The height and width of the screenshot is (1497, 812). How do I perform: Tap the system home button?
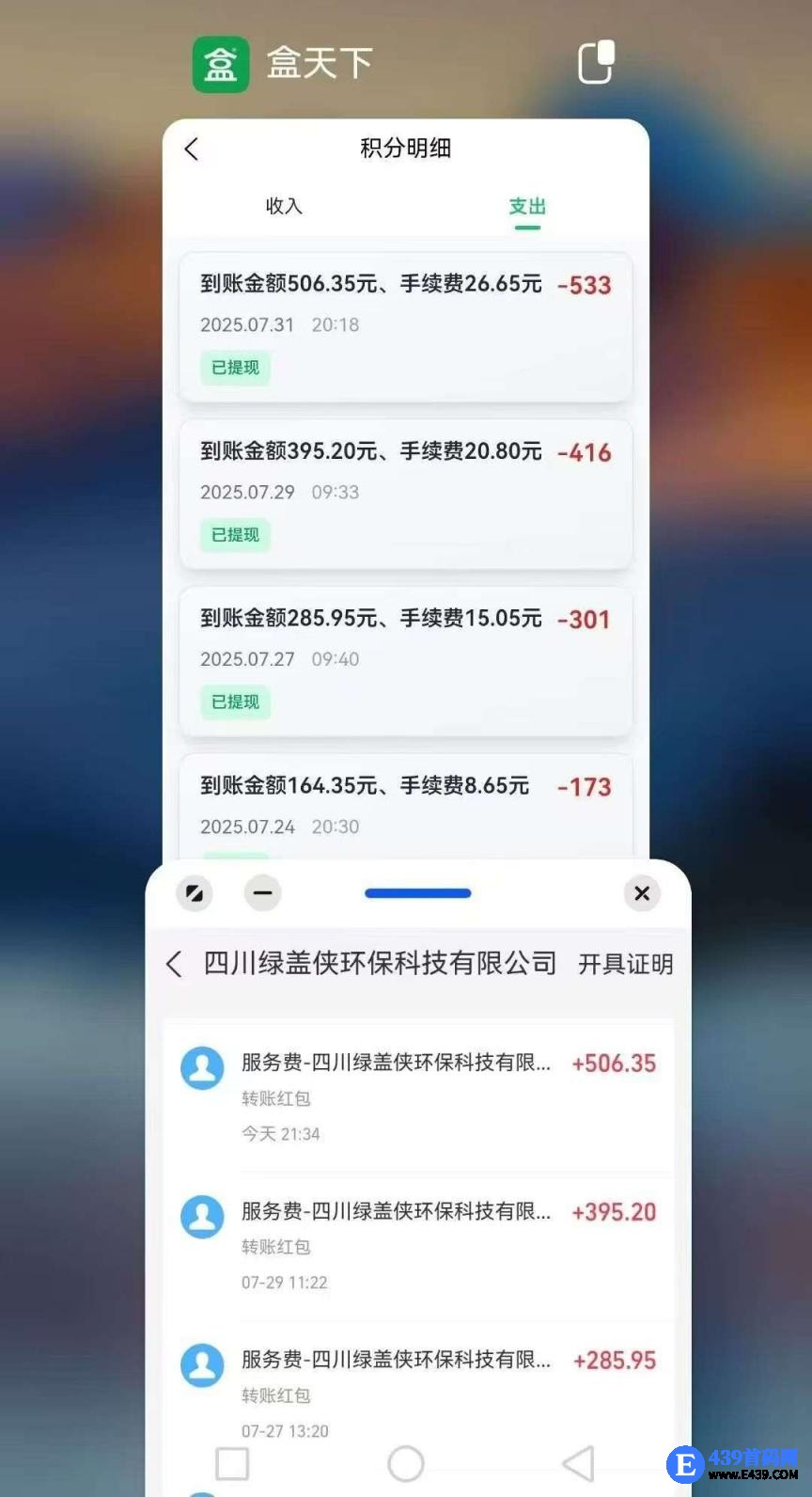click(x=406, y=1463)
